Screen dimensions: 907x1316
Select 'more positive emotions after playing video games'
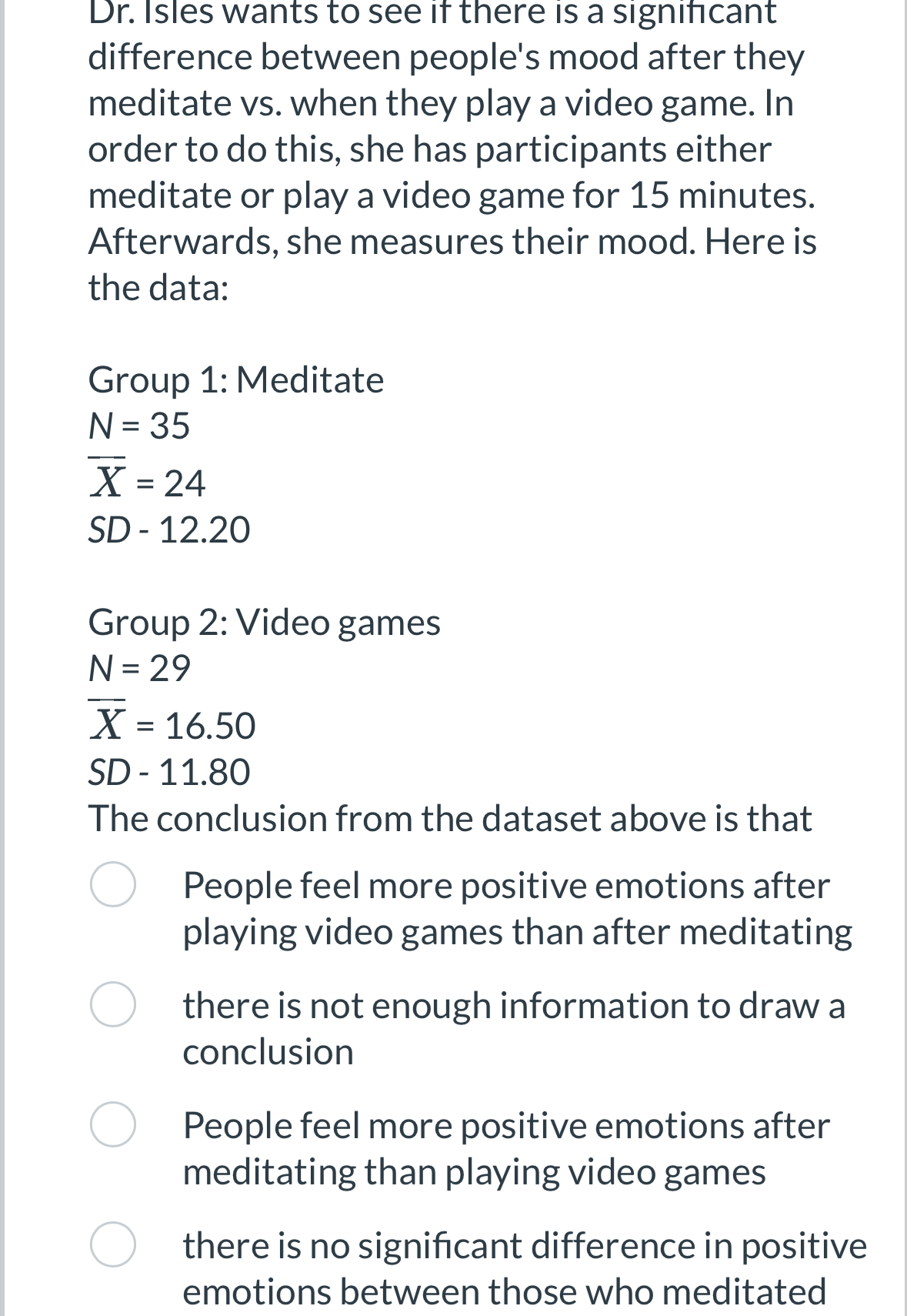(113, 884)
